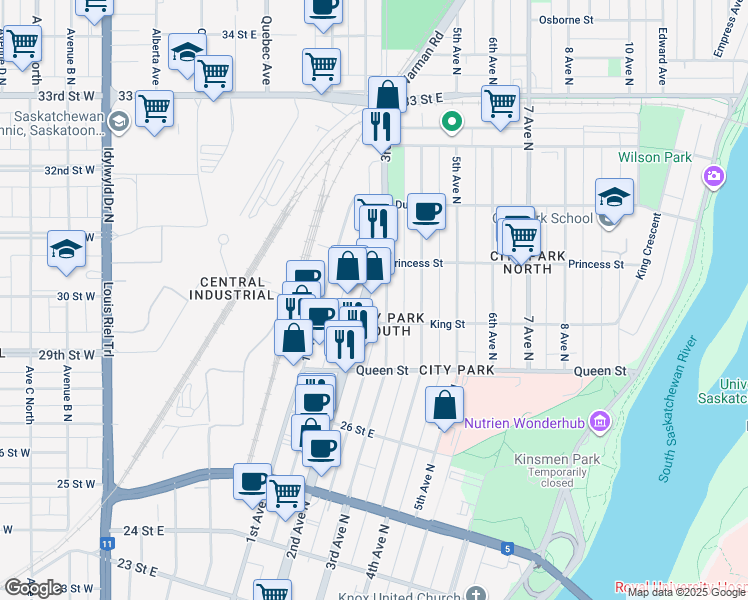Screen dimensions: 748x600
Task: Select the grocery cart marker near 7 Ave N
Action: coord(500,105)
